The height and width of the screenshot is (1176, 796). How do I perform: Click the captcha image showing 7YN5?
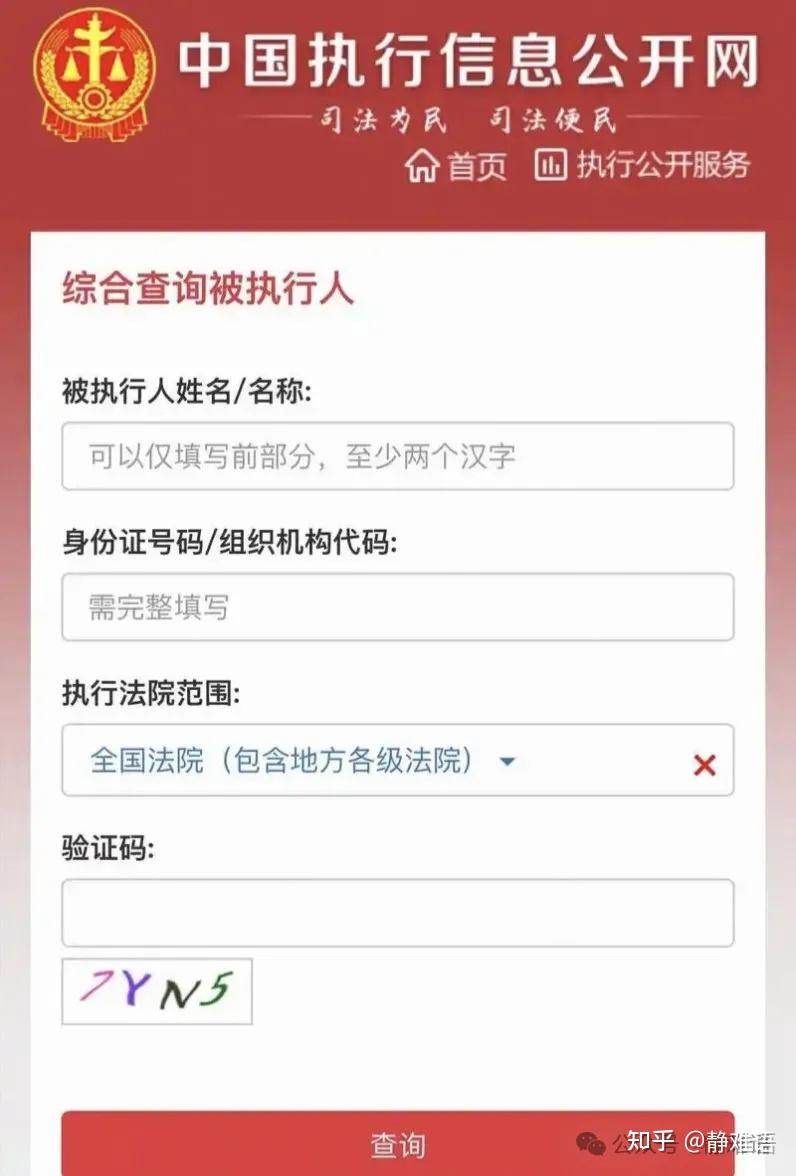[155, 992]
